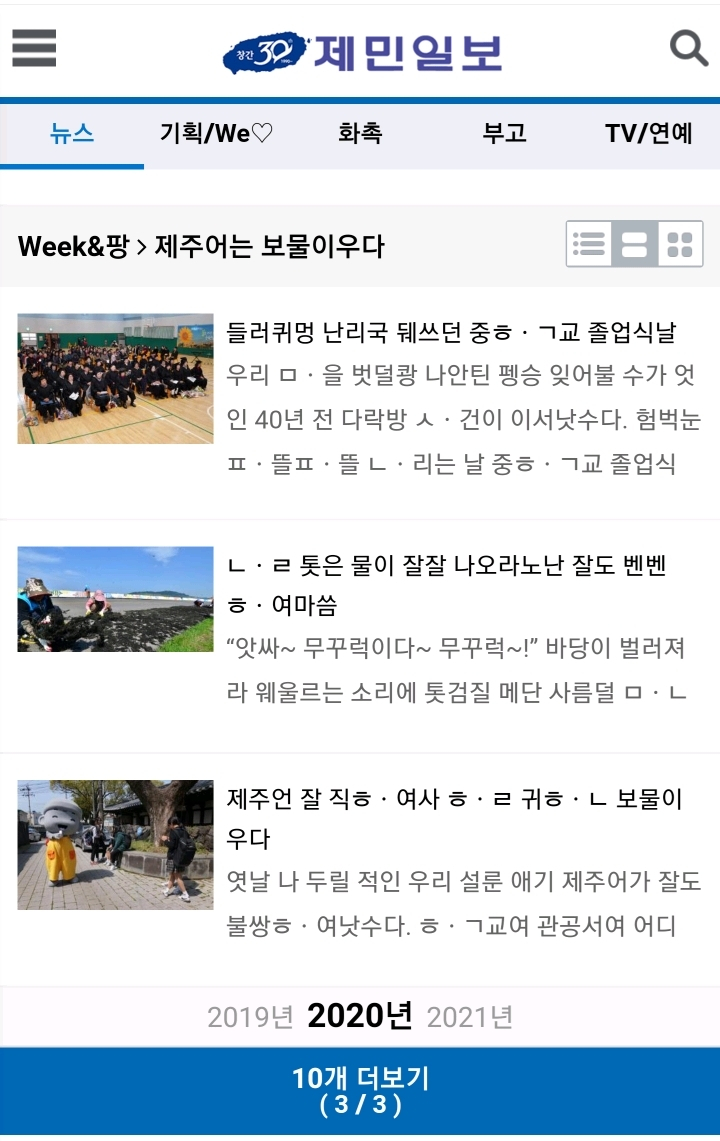
Task: Switch to the 기획/We♡ tab
Action: click(x=216, y=133)
